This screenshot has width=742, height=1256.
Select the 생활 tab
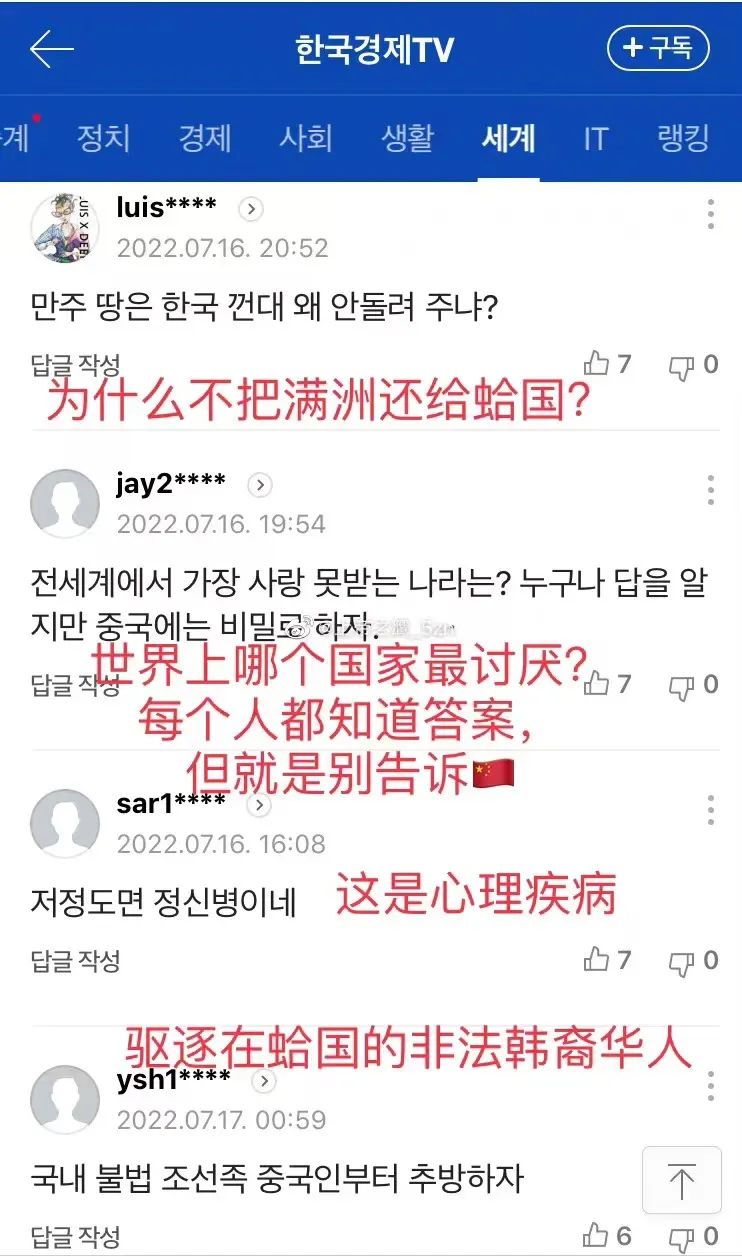[x=407, y=138]
